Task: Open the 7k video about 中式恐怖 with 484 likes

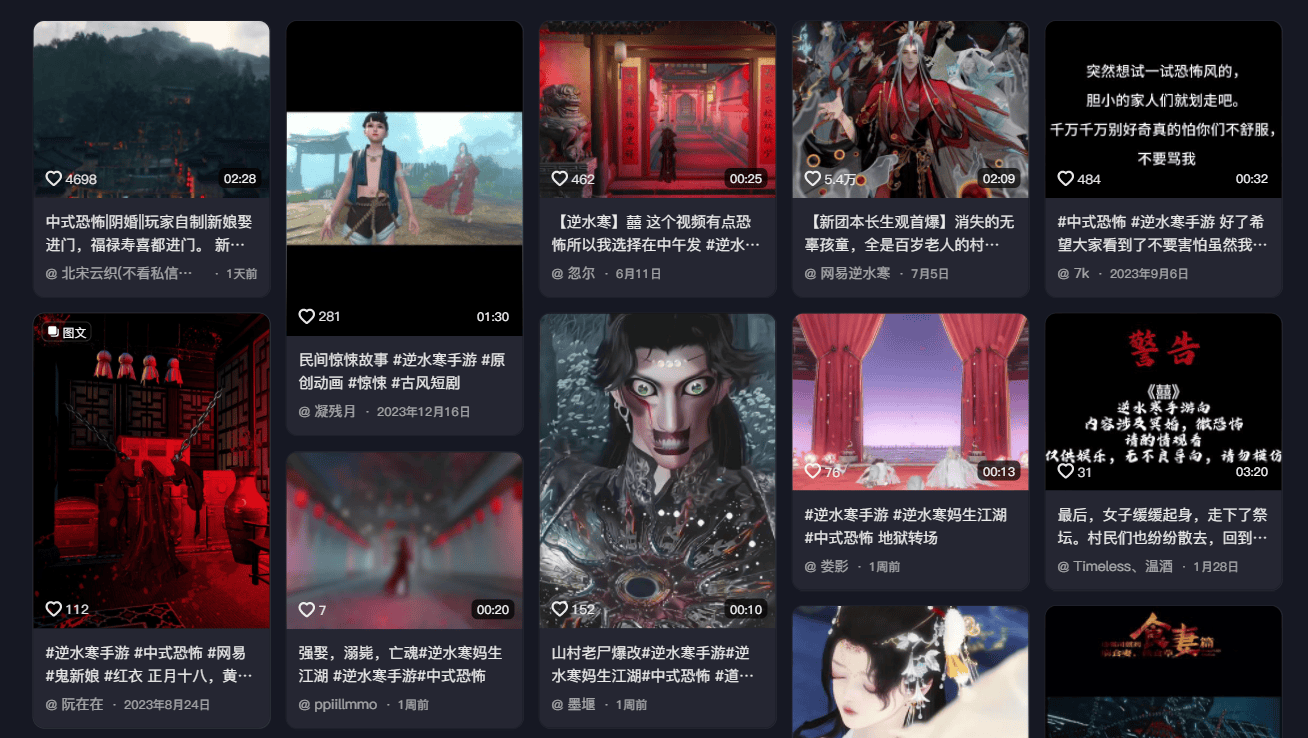Action: click(1163, 108)
